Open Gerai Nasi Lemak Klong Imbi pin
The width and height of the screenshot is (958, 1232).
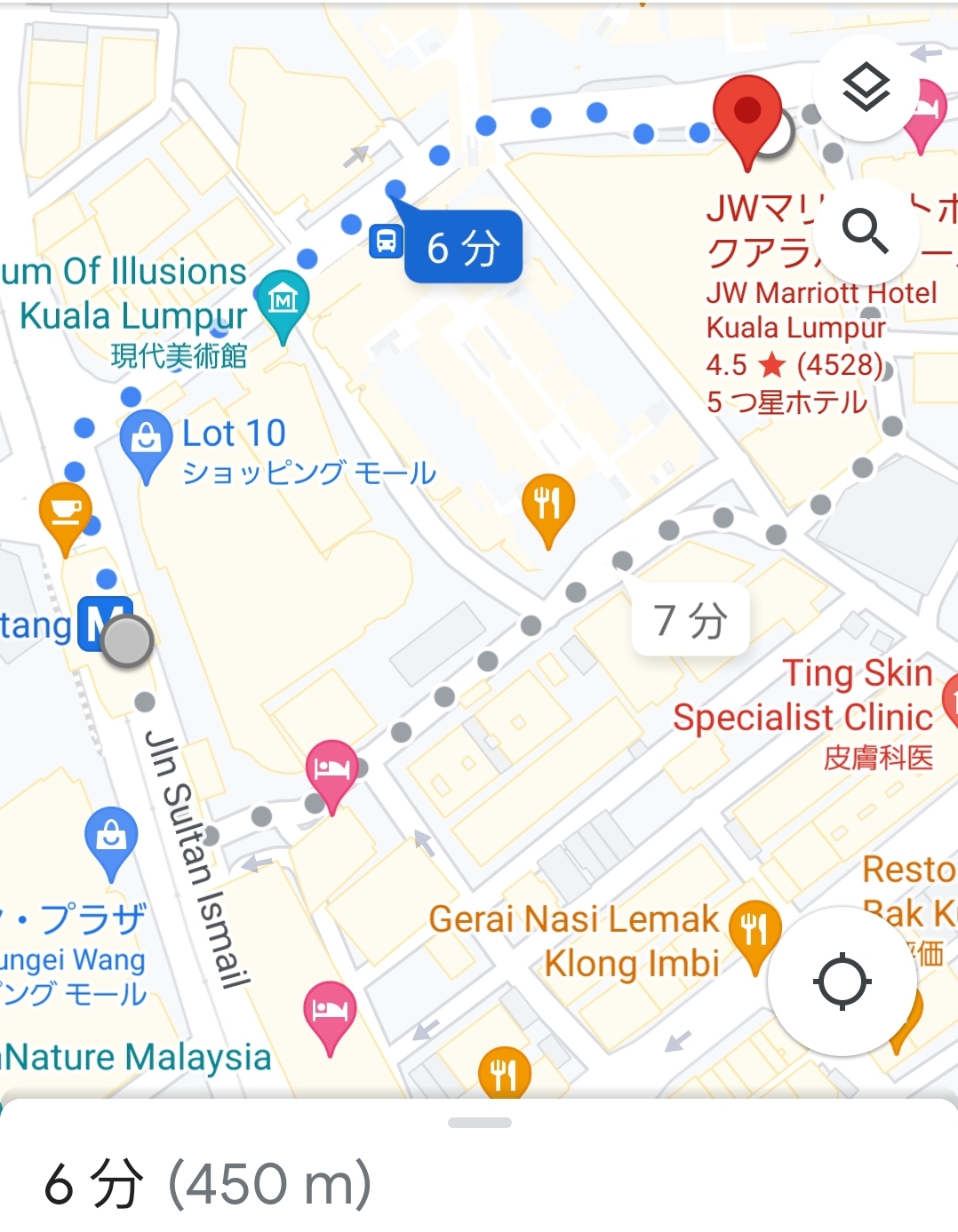(754, 931)
